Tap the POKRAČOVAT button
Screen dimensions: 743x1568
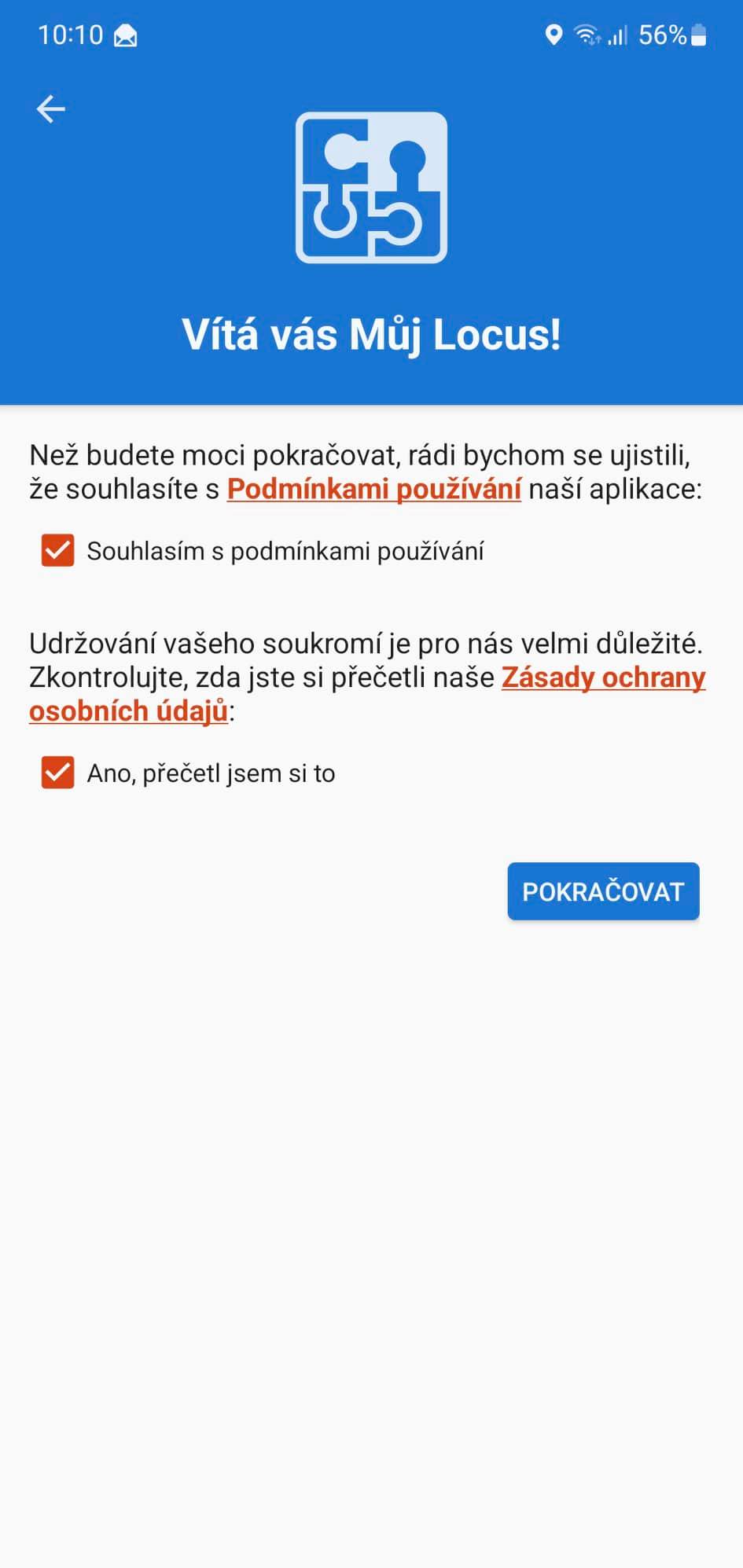(603, 891)
